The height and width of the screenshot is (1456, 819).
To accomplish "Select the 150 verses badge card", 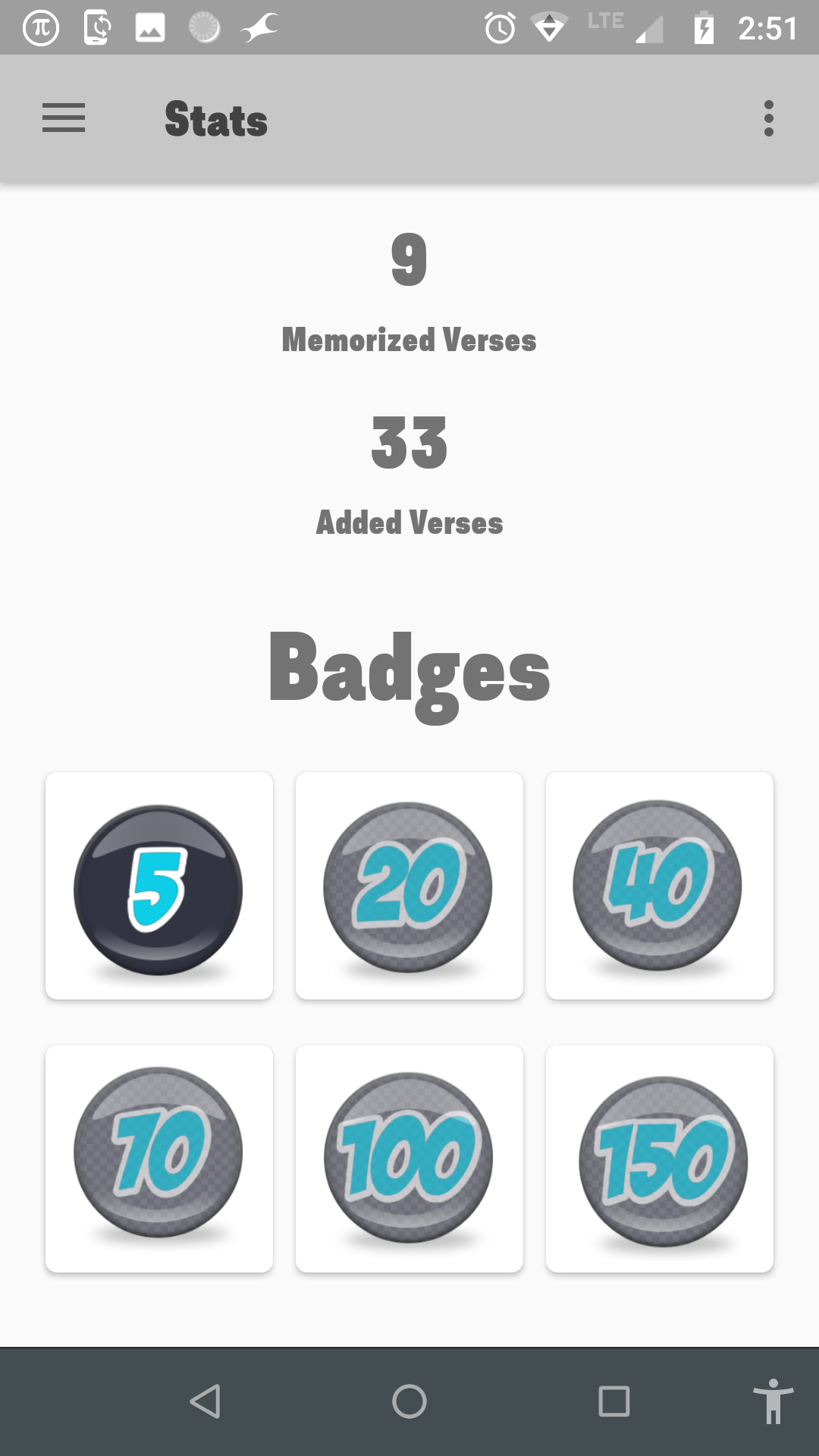I will pyautogui.click(x=660, y=1158).
